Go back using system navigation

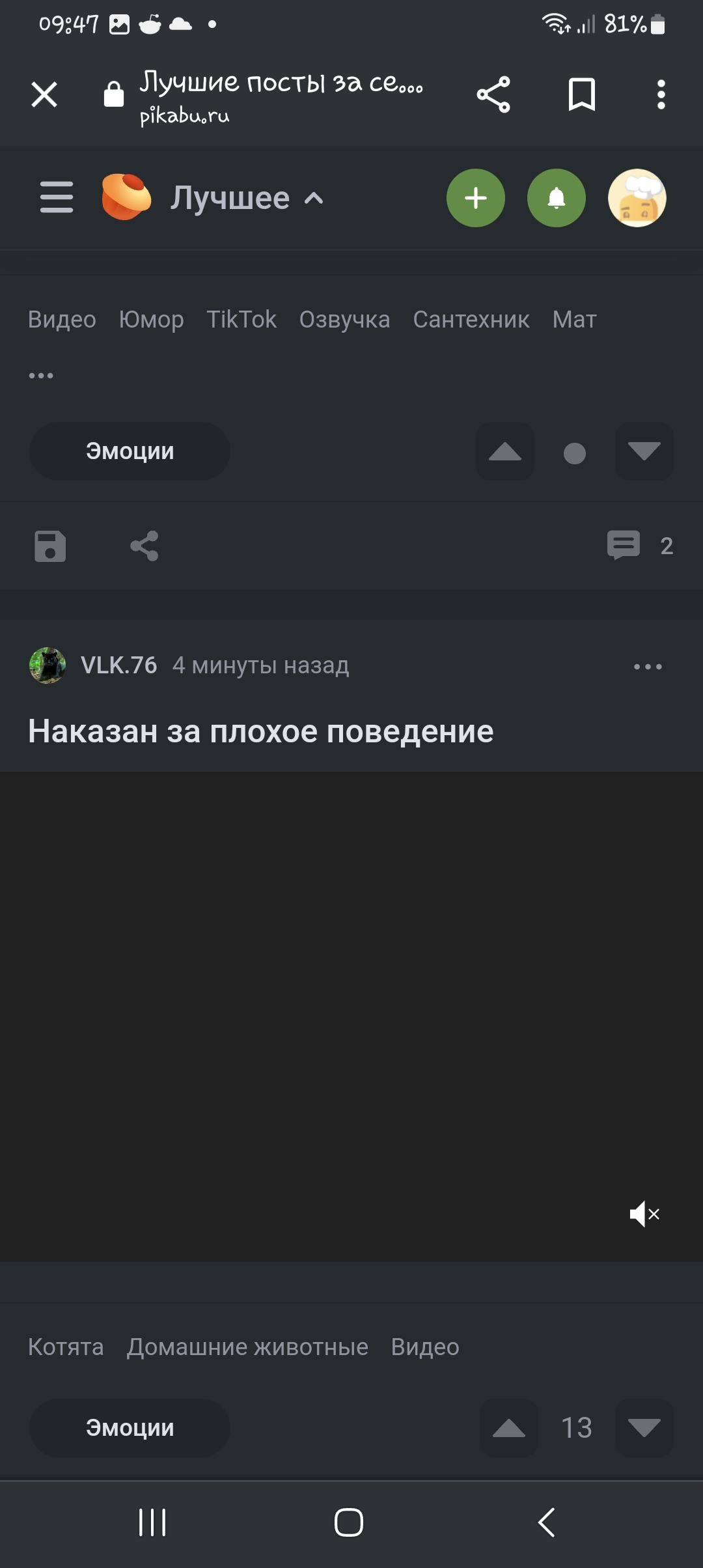pos(547,1522)
